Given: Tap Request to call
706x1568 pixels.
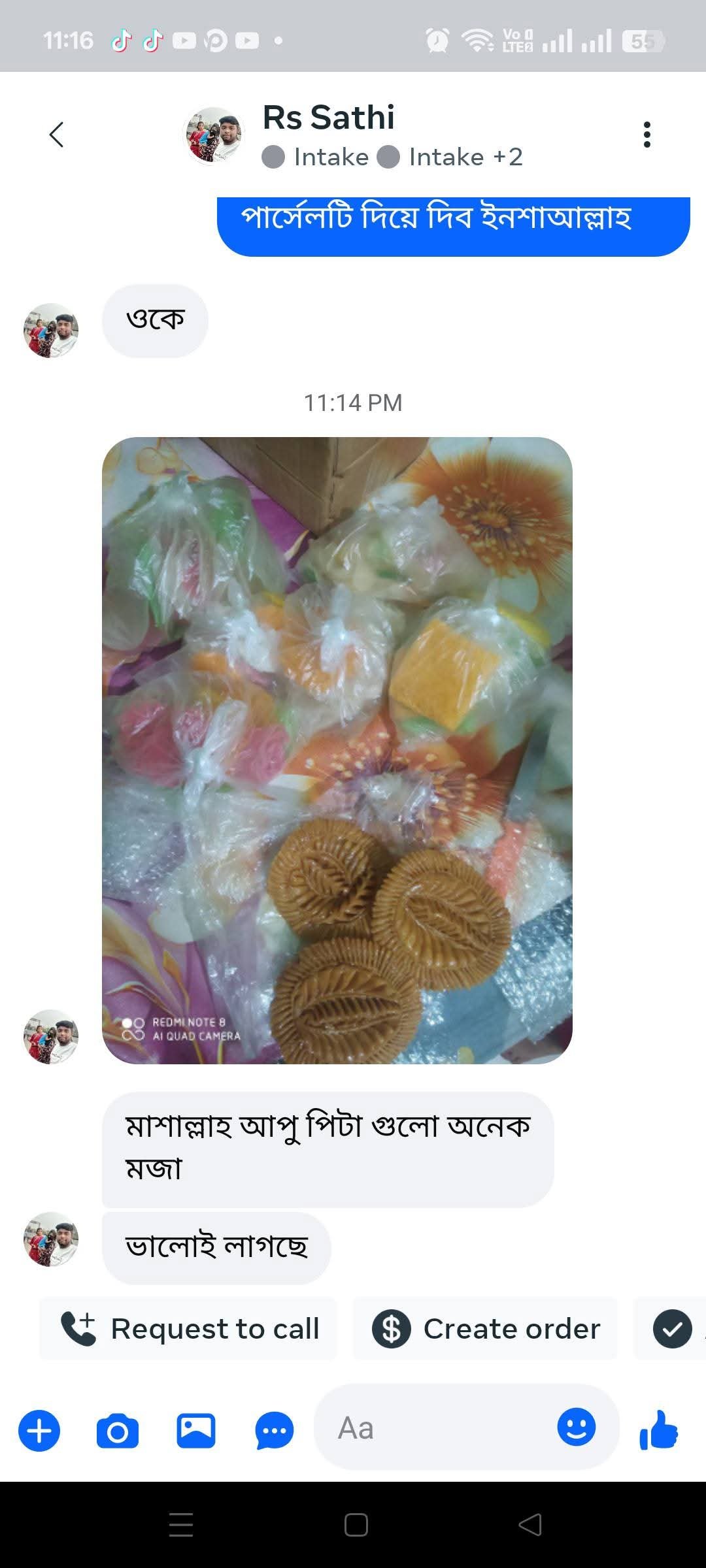Looking at the screenshot, I should [189, 1328].
